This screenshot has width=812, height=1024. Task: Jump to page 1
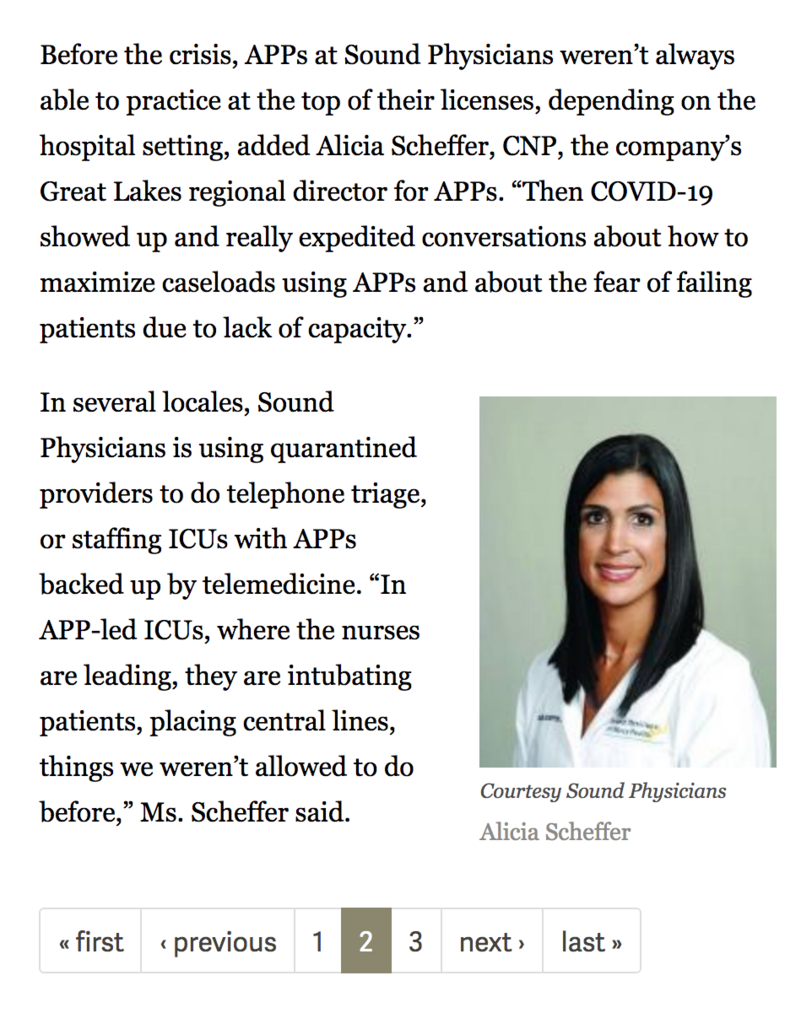317,941
